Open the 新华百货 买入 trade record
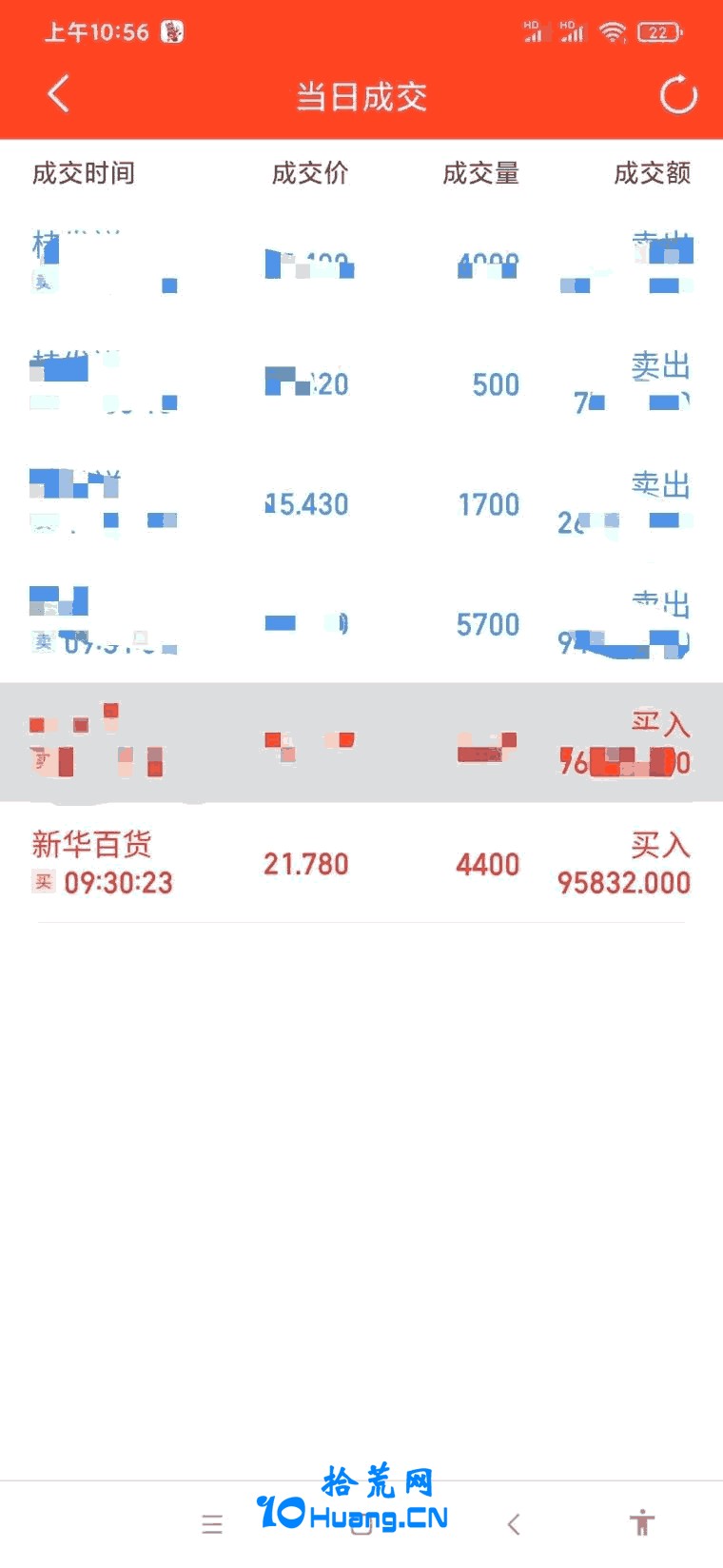This screenshot has width=723, height=1568. click(x=361, y=862)
